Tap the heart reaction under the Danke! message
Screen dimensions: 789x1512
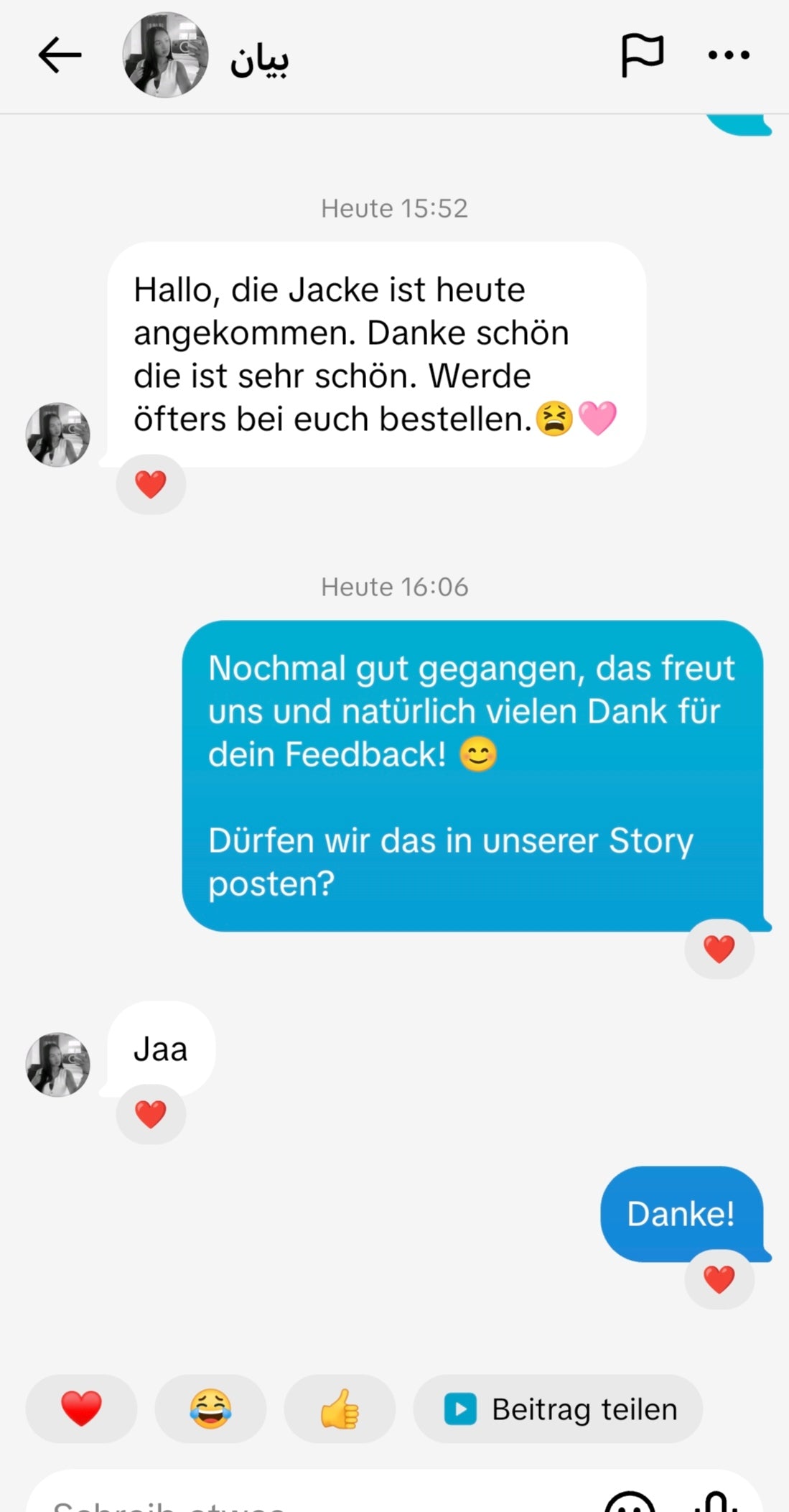[x=719, y=1279]
